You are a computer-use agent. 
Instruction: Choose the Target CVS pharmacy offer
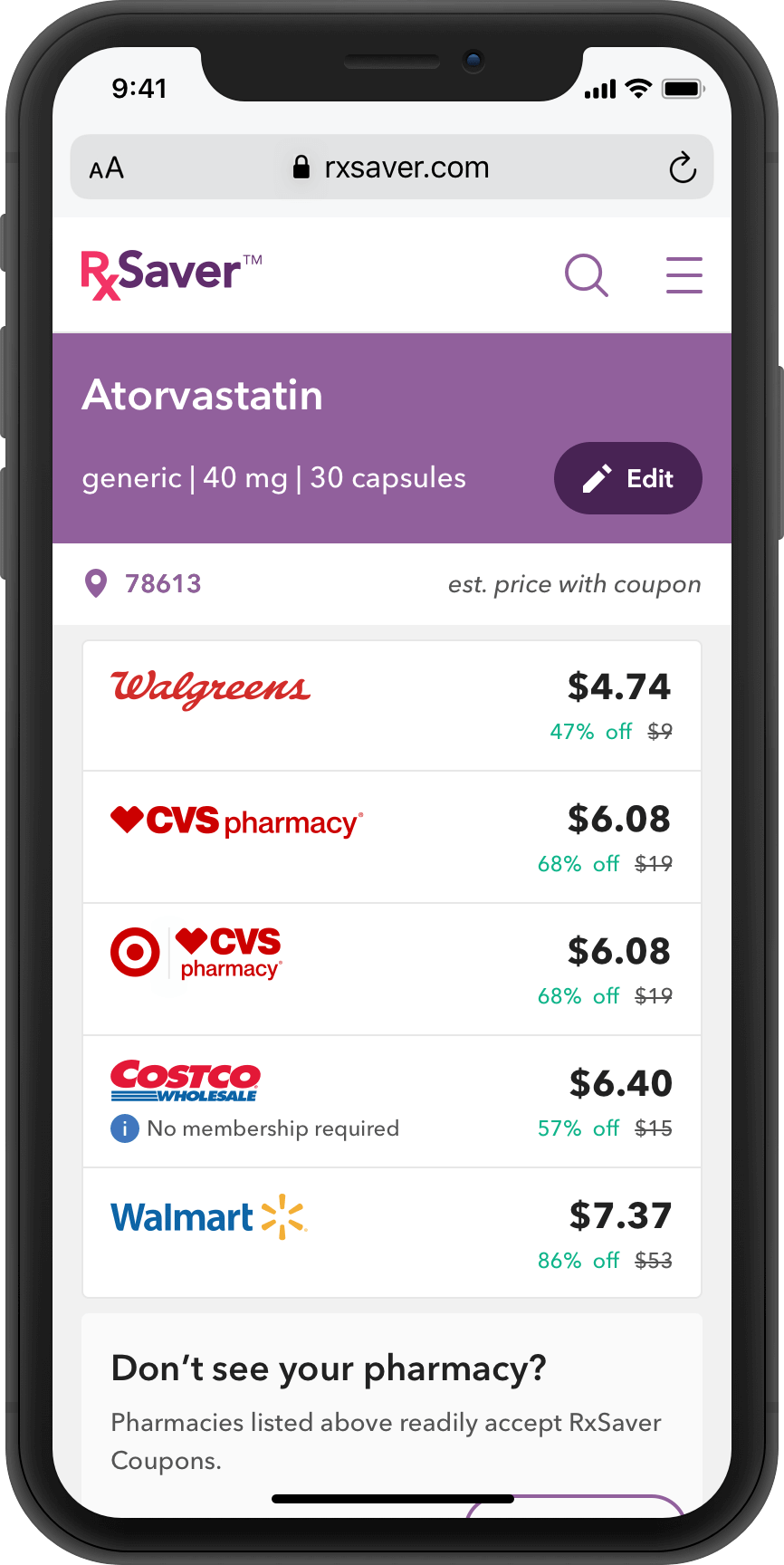(391, 969)
